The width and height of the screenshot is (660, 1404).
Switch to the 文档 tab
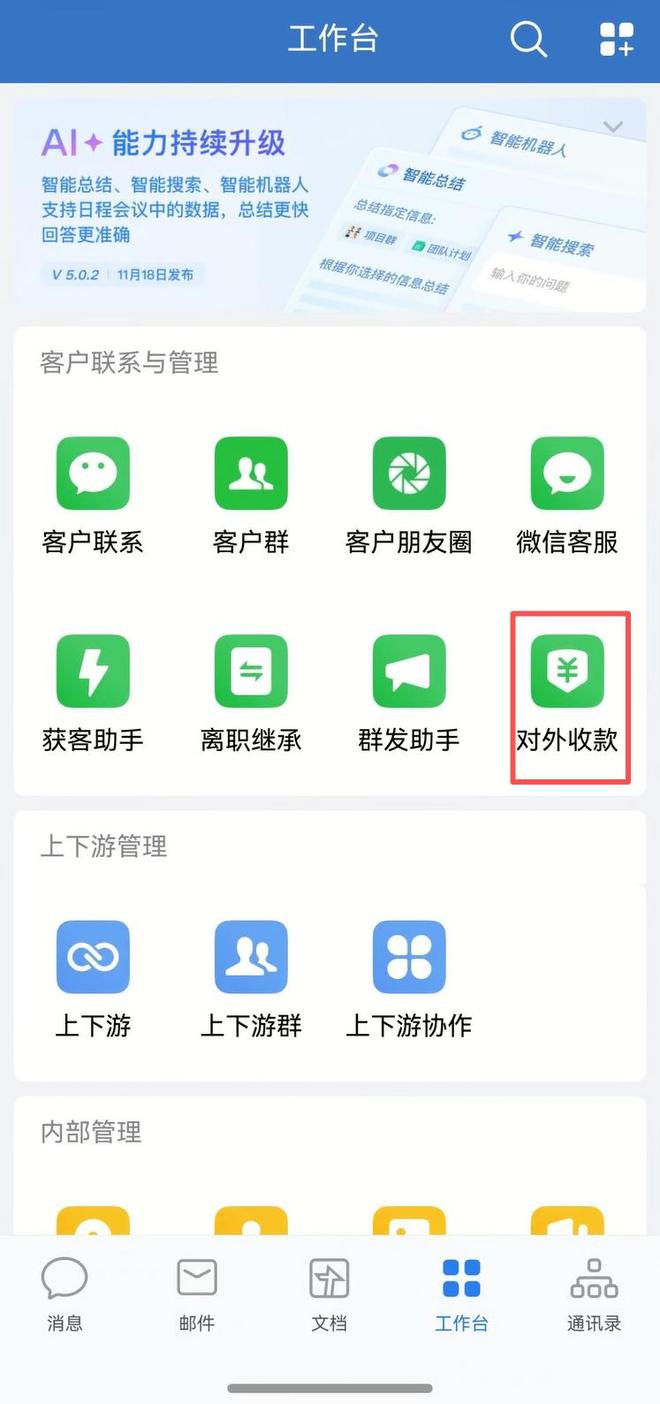(329, 1294)
